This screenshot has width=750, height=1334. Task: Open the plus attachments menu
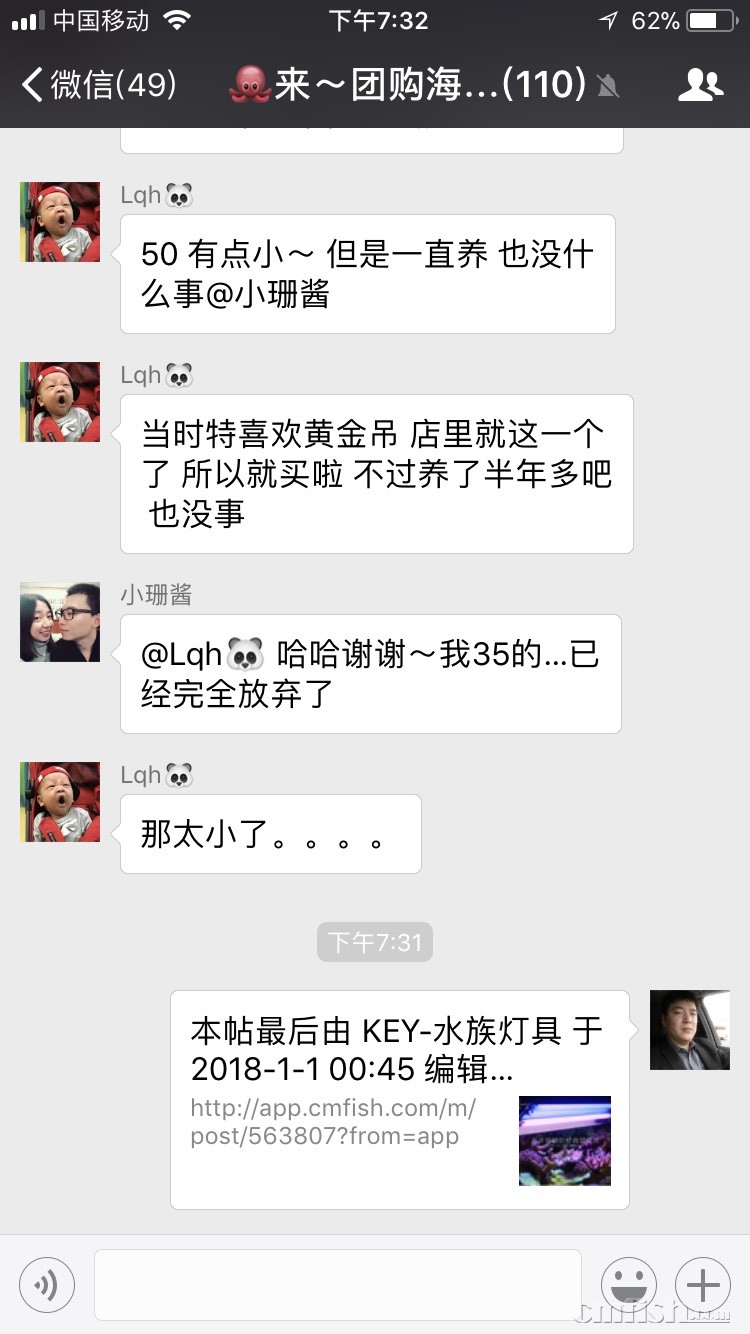tap(703, 1284)
